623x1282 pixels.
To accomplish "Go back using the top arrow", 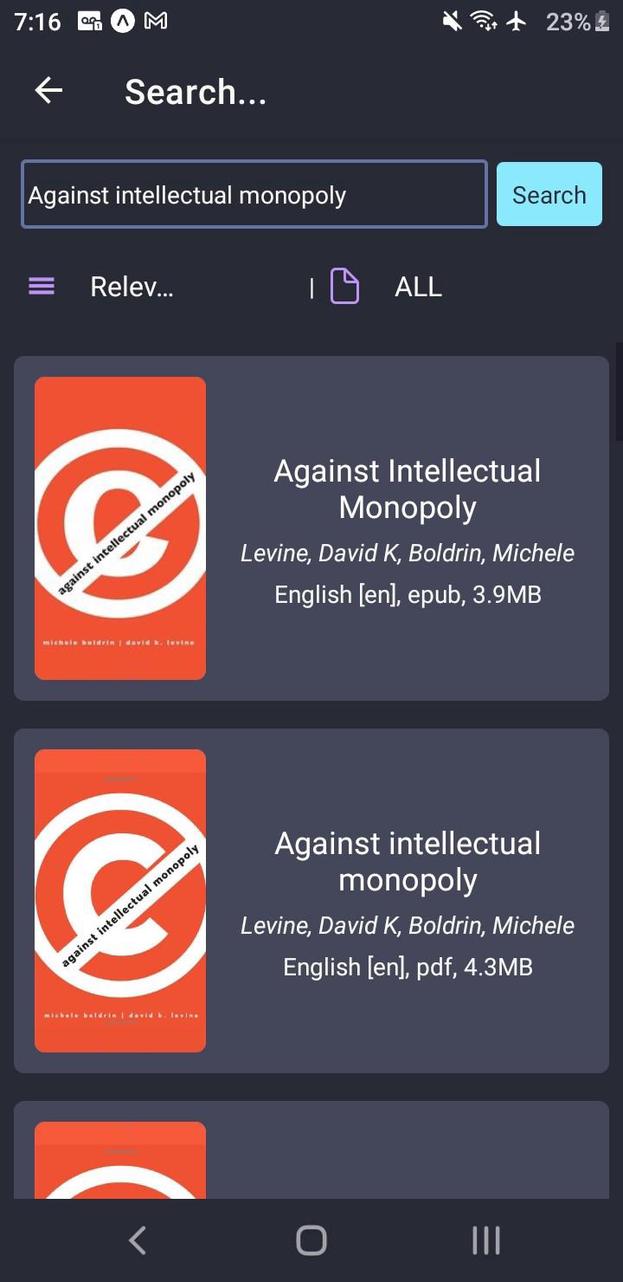I will [x=48, y=91].
